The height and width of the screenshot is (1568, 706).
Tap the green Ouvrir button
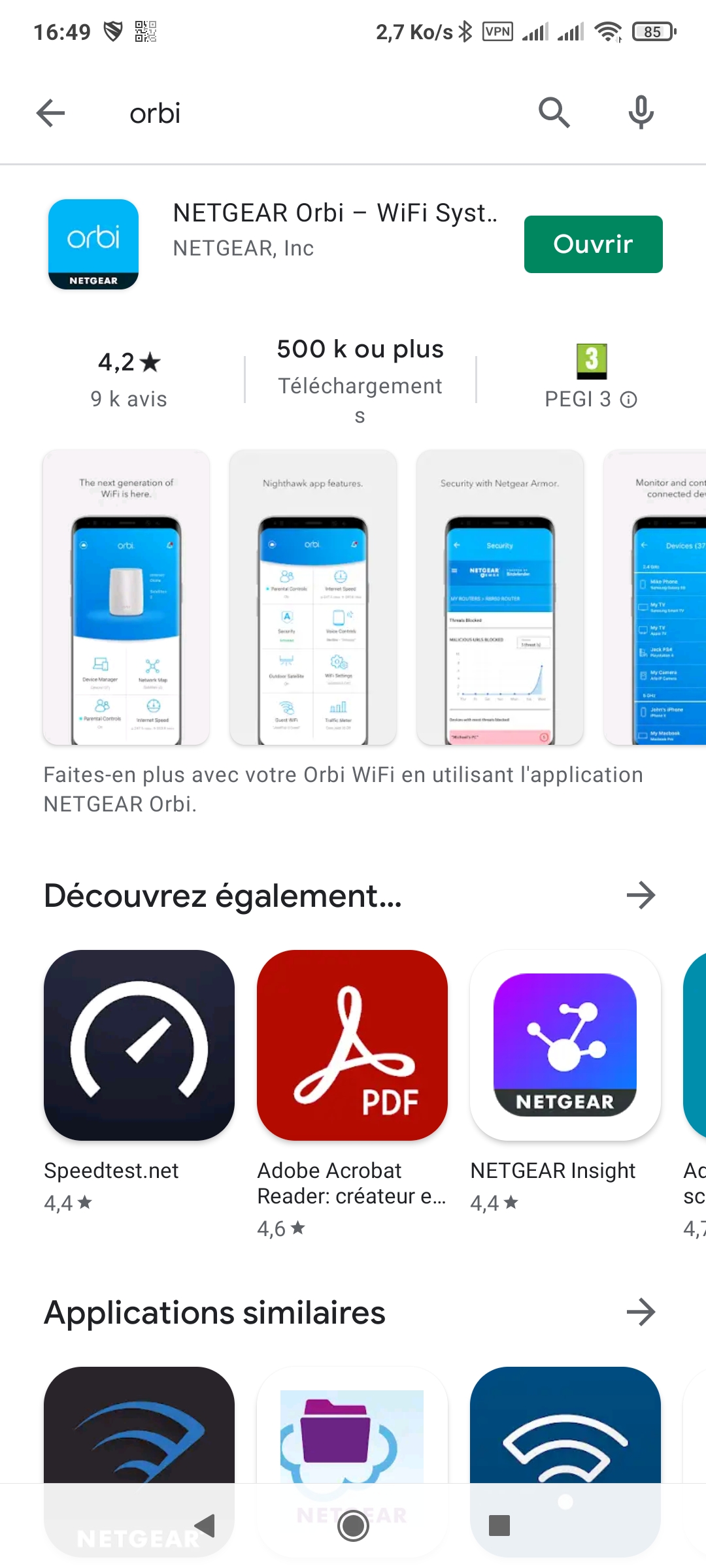(593, 244)
